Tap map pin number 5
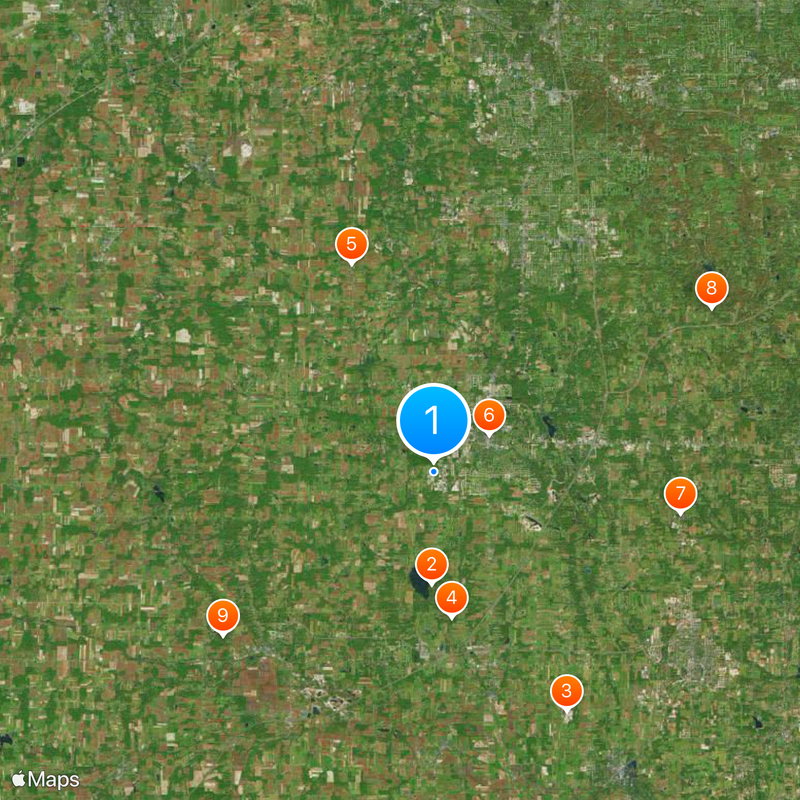The height and width of the screenshot is (800, 800). click(351, 244)
